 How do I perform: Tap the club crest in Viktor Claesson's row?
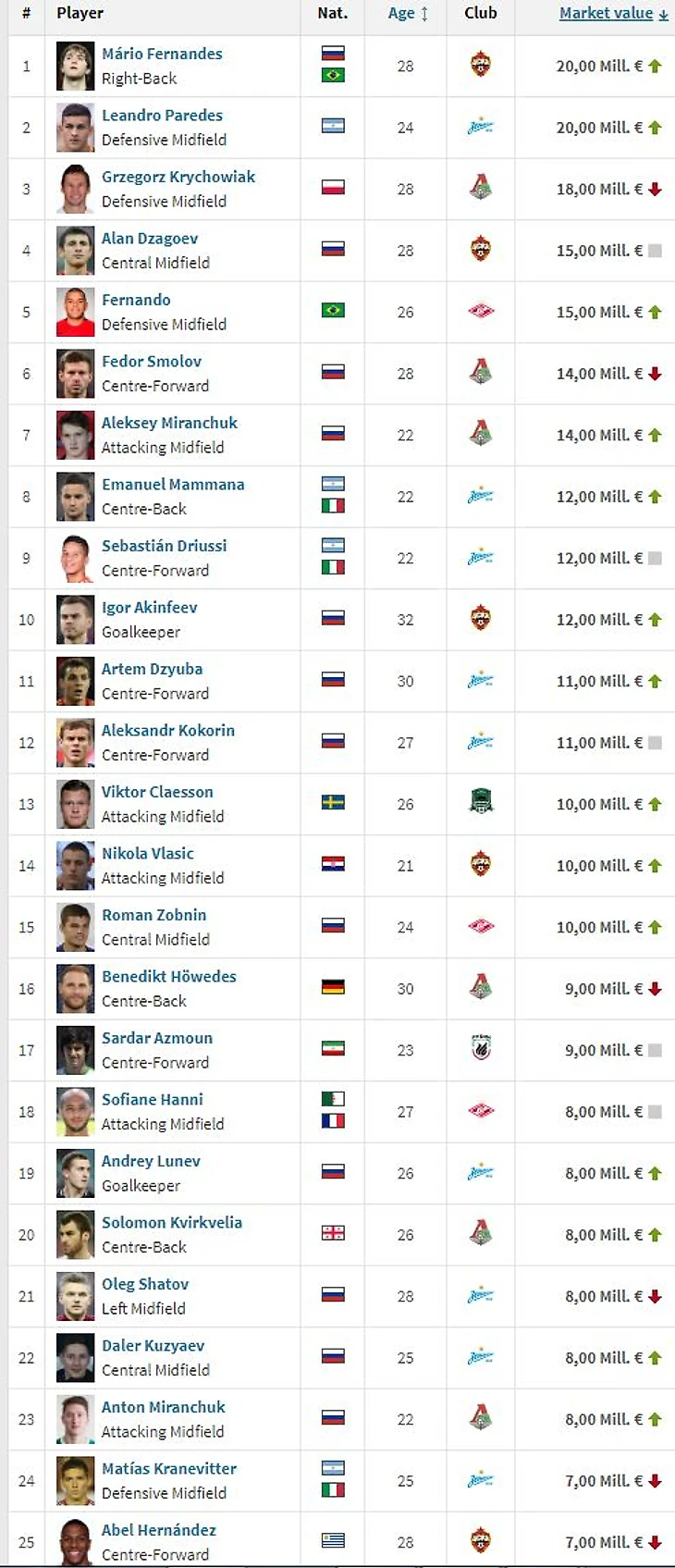480,801
